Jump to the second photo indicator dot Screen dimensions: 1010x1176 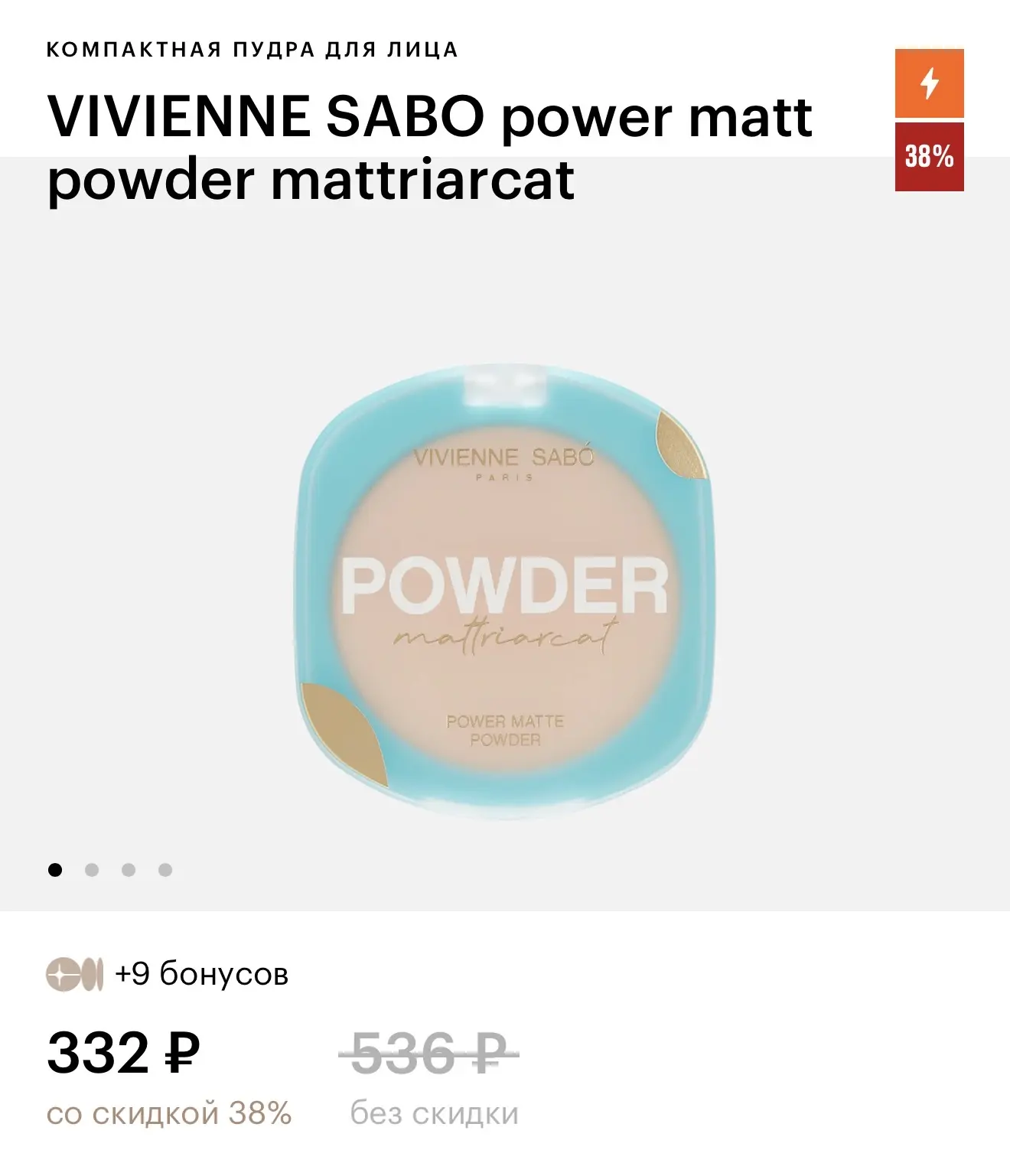[92, 870]
